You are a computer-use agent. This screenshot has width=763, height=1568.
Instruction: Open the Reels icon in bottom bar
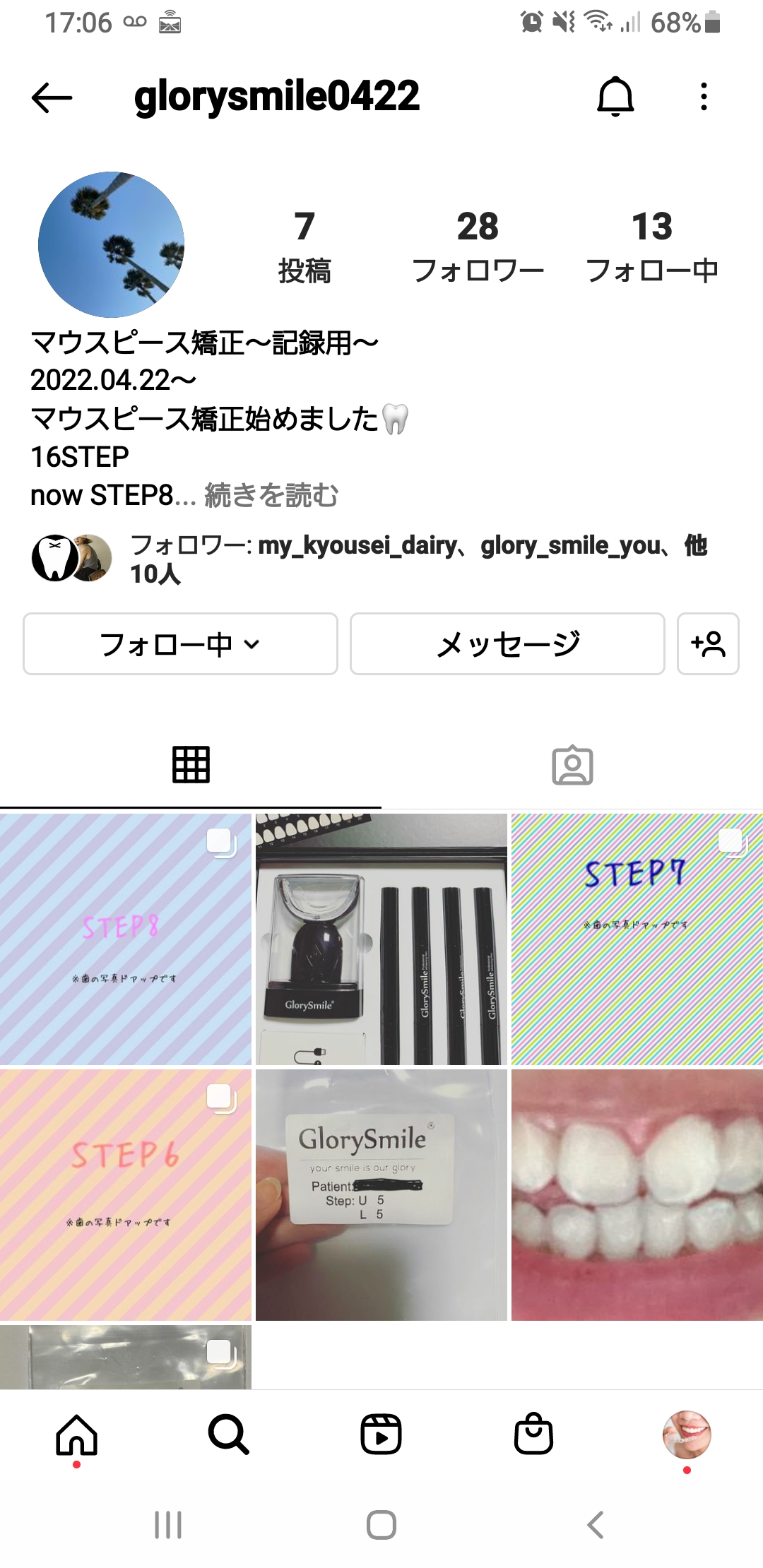tap(381, 1434)
